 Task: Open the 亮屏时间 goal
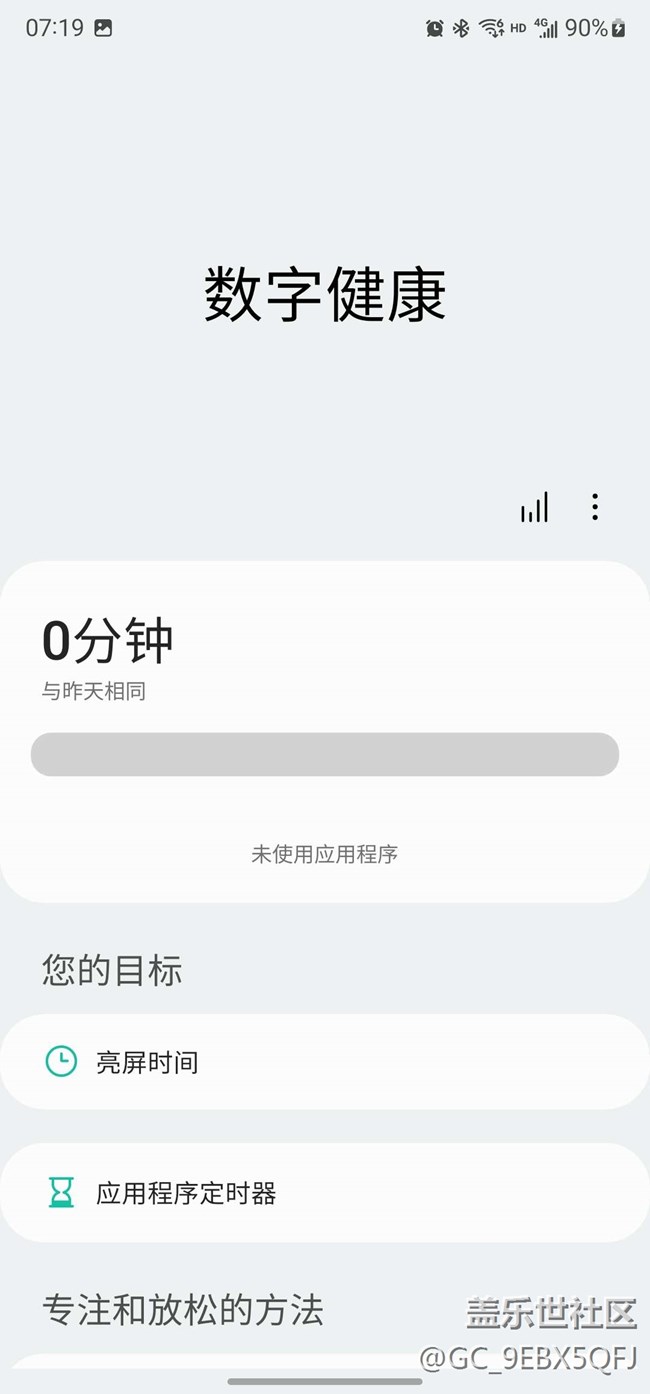[324, 1062]
